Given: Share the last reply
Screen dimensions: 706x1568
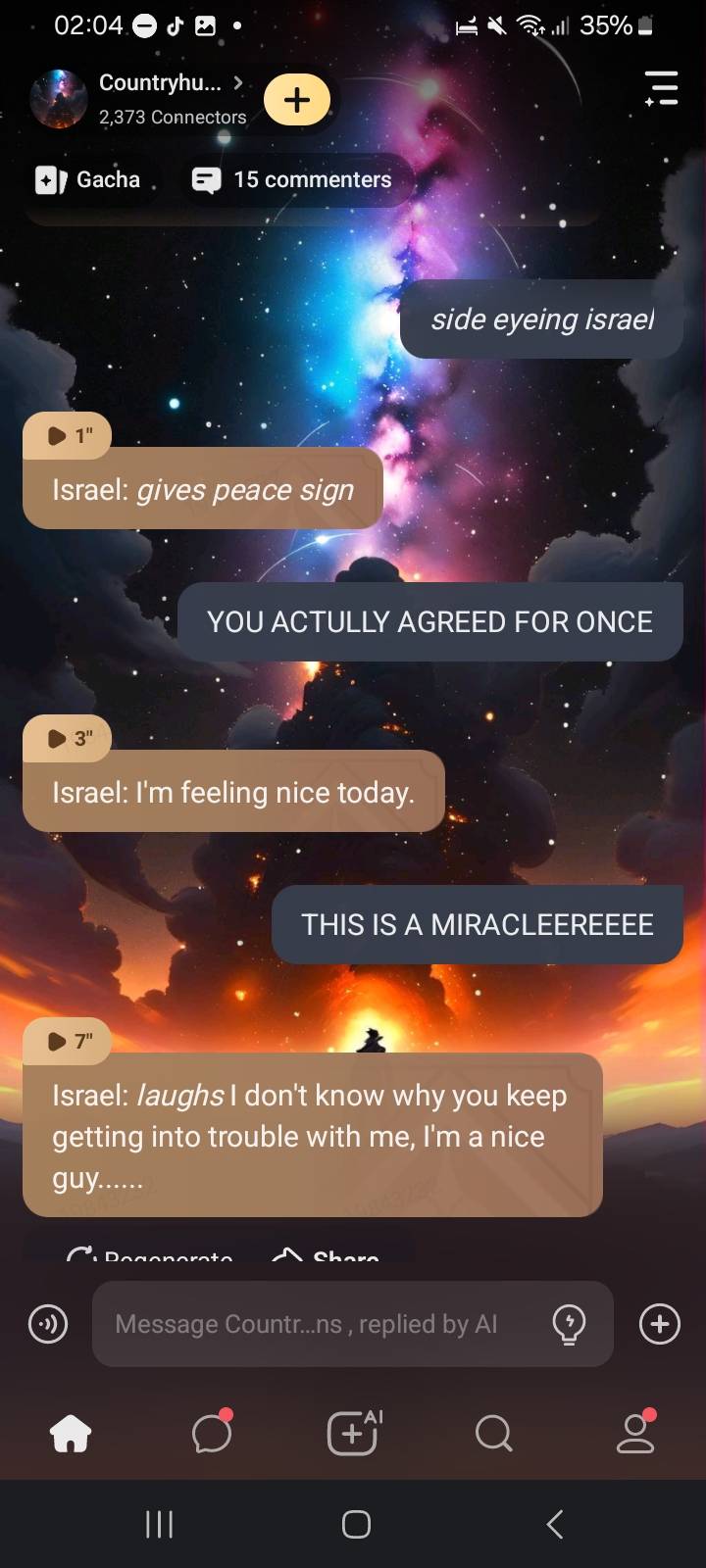Looking at the screenshot, I should click(x=327, y=1255).
